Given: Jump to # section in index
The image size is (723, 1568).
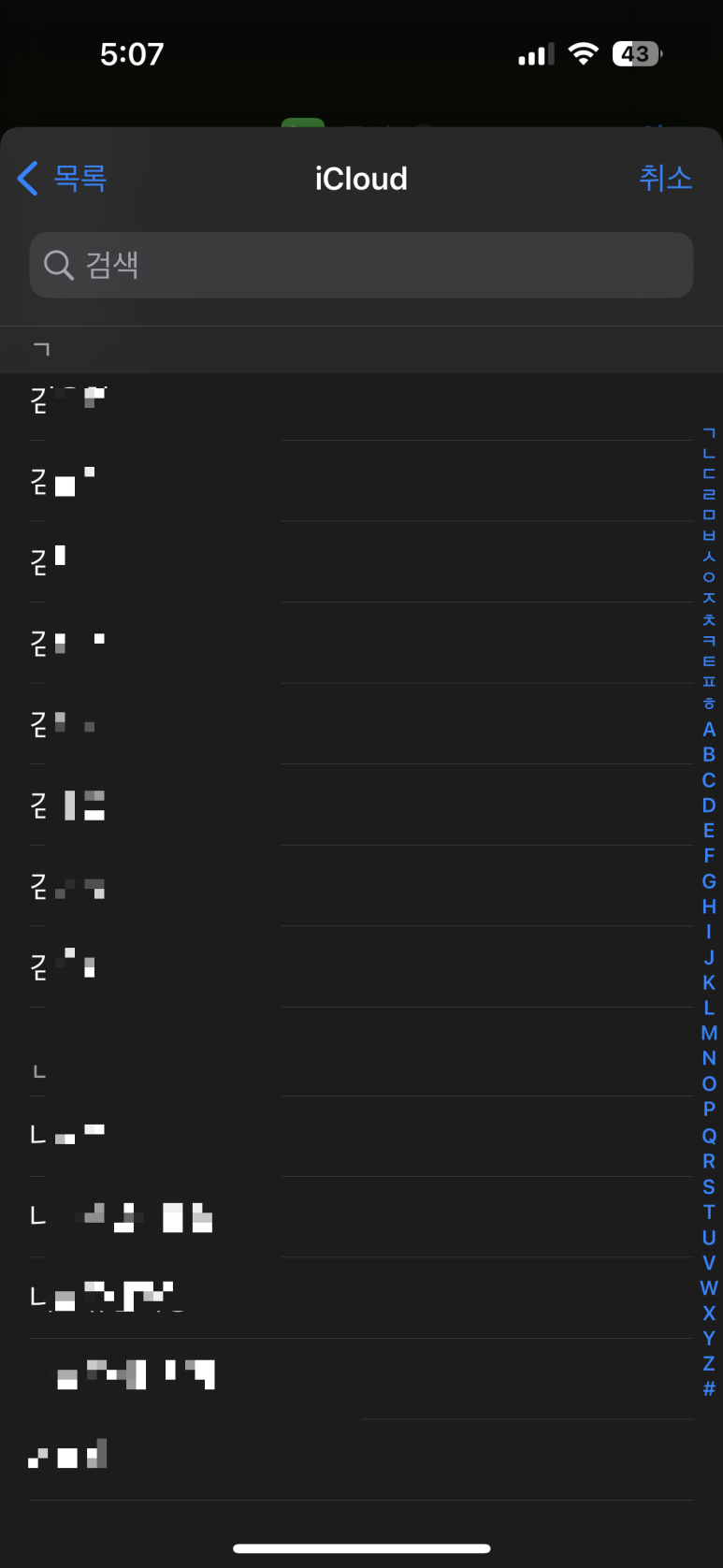Looking at the screenshot, I should (709, 1388).
